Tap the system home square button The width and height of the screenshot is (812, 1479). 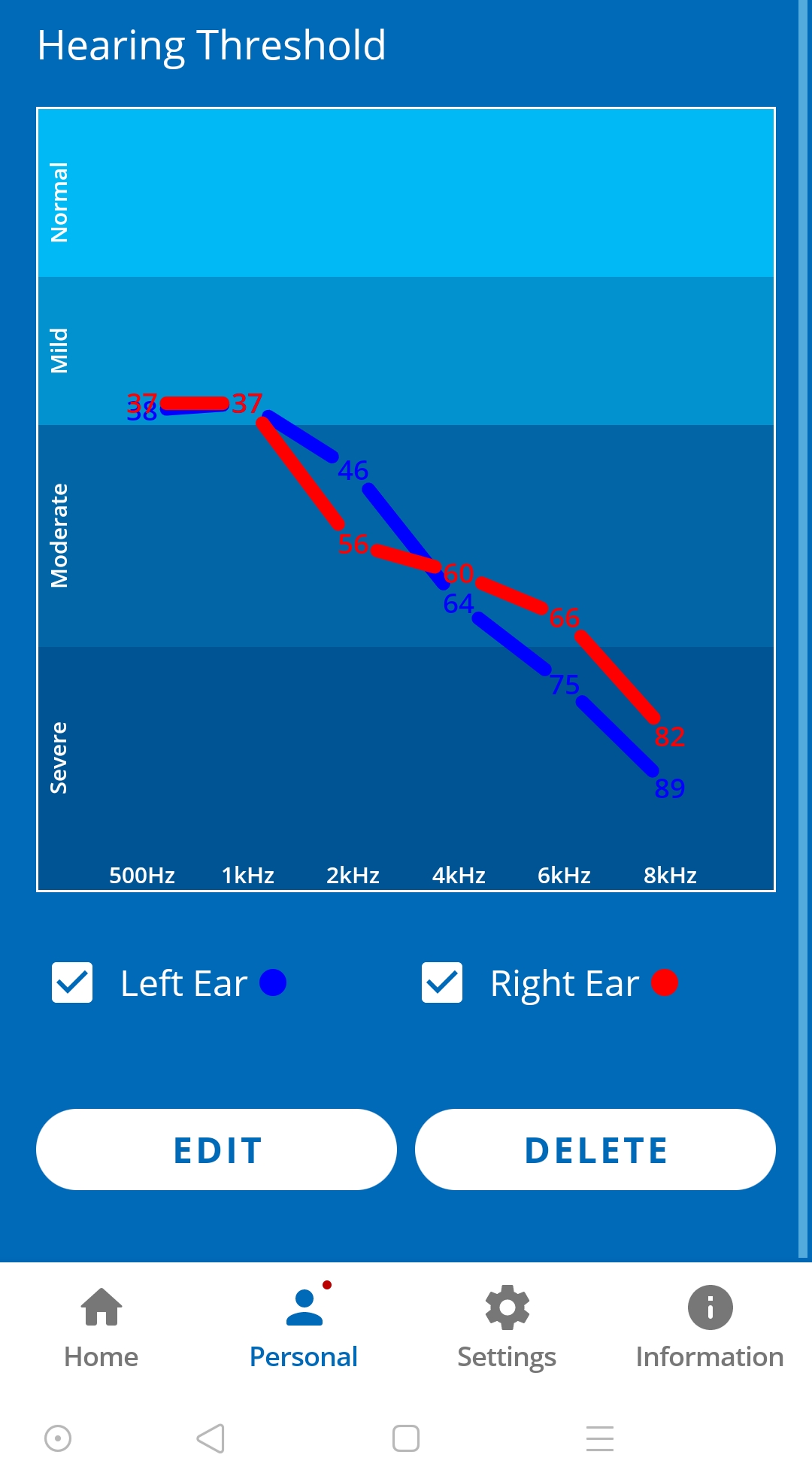(x=406, y=1438)
